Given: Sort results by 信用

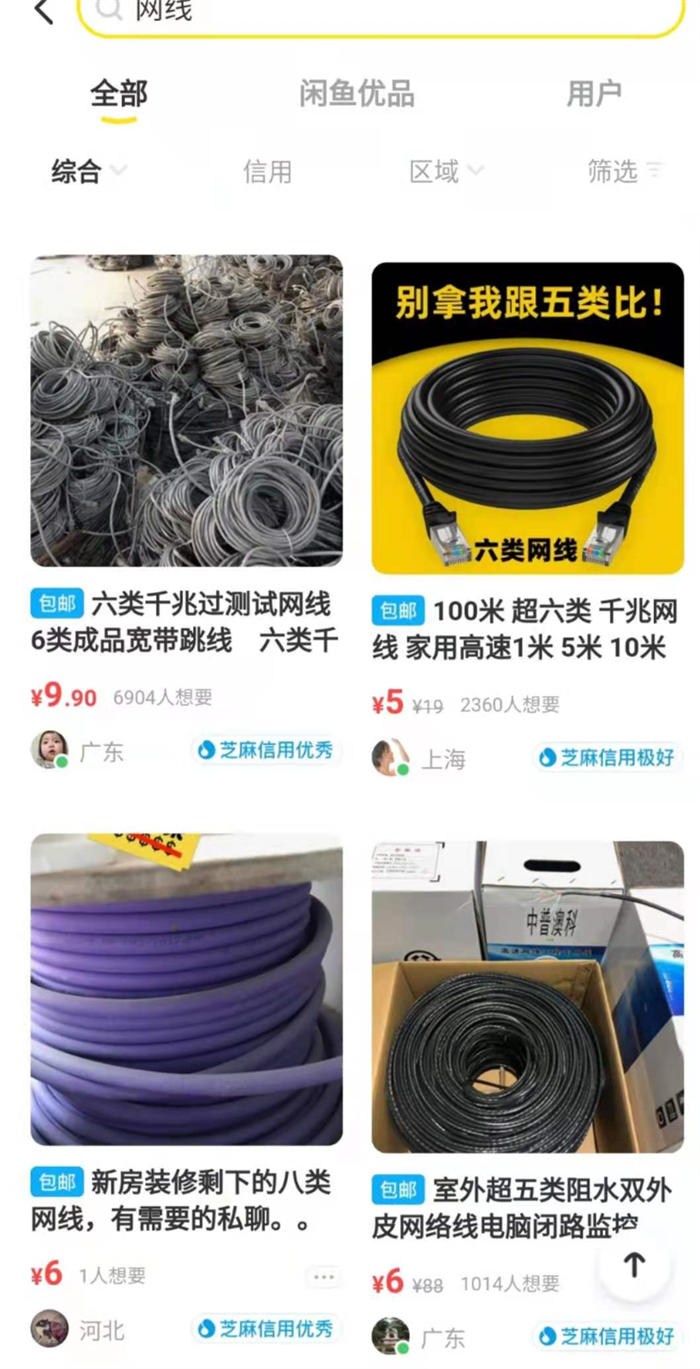Looking at the screenshot, I should (267, 171).
